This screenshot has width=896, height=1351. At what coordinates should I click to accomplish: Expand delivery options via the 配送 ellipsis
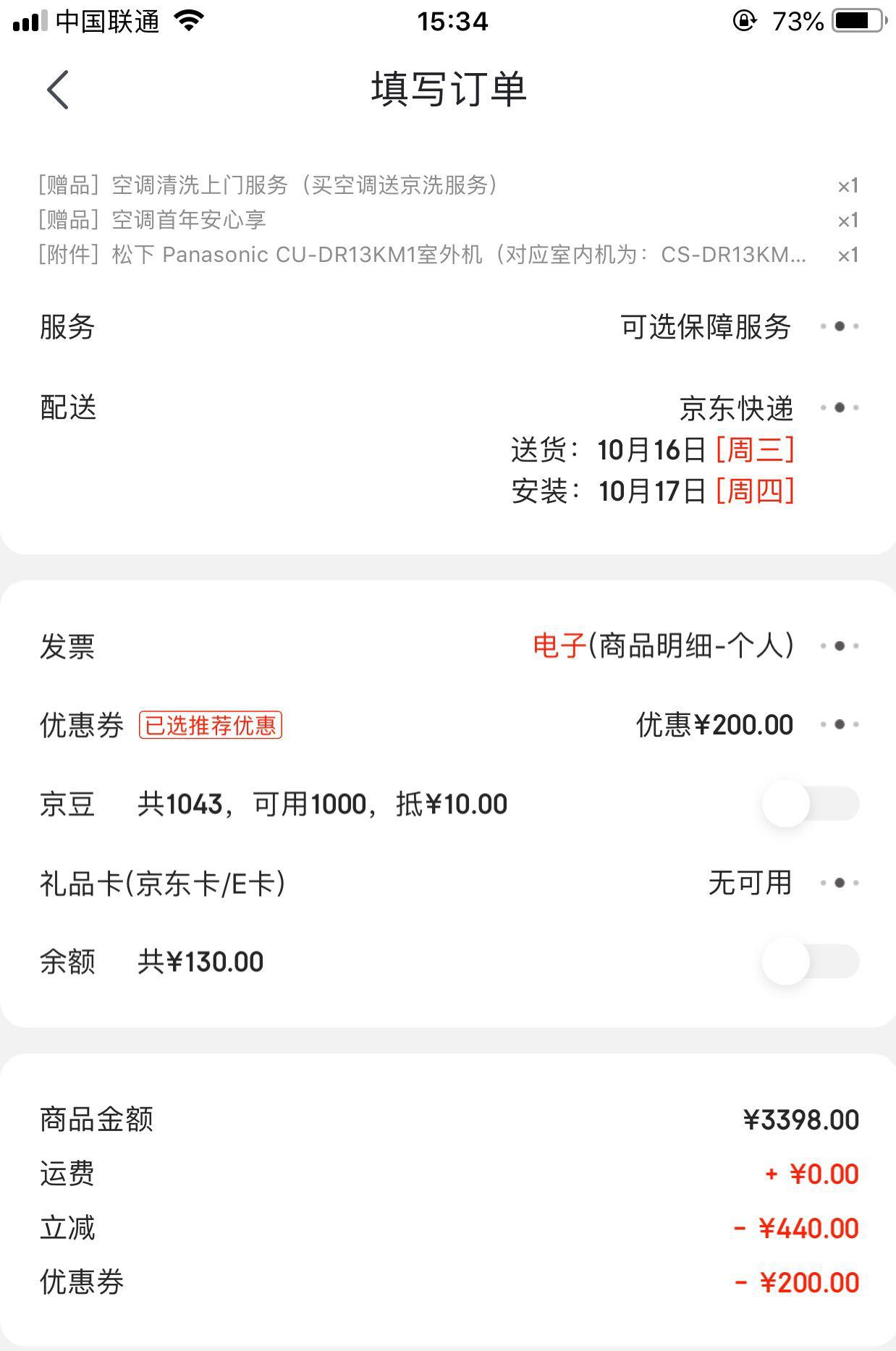tap(838, 407)
